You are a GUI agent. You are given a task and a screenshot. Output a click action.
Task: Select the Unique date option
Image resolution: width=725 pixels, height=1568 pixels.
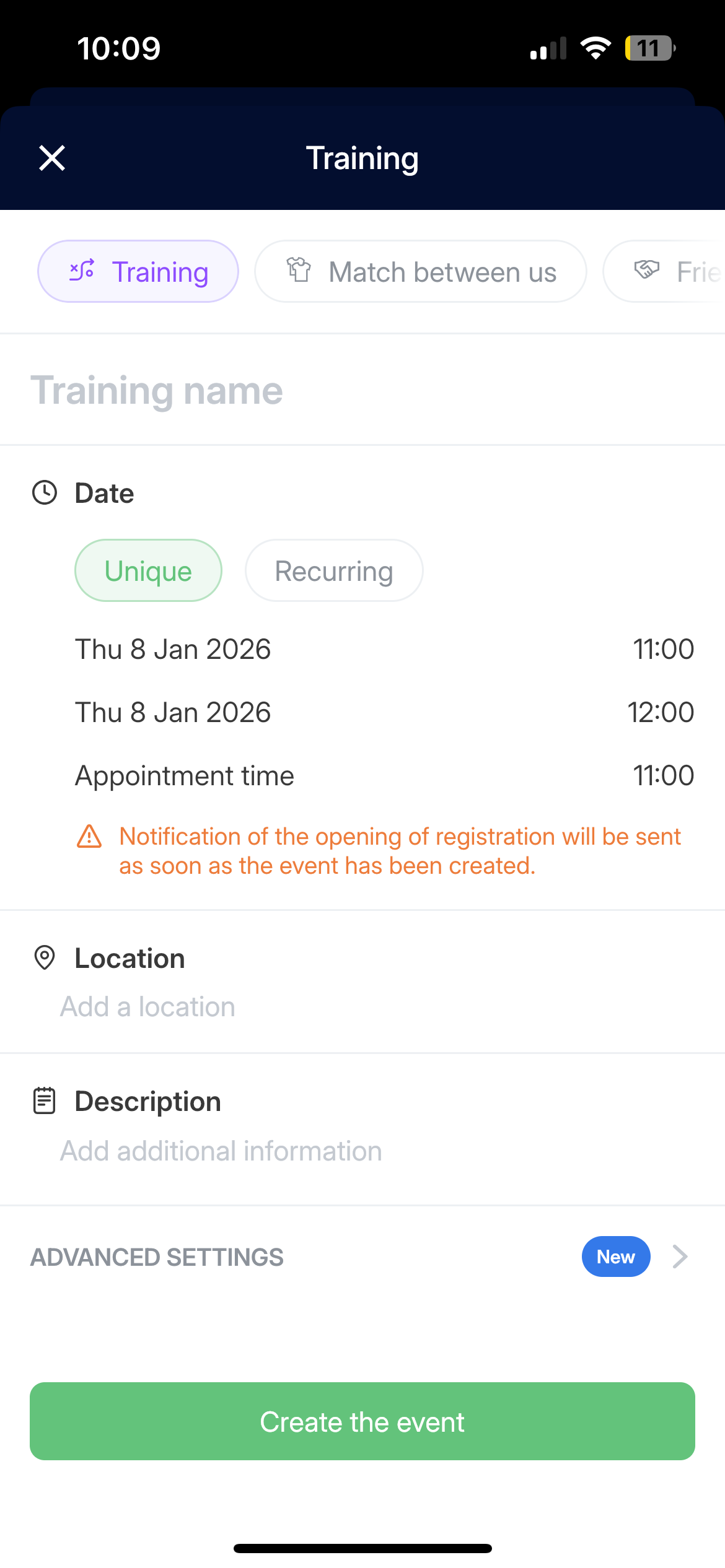147,570
